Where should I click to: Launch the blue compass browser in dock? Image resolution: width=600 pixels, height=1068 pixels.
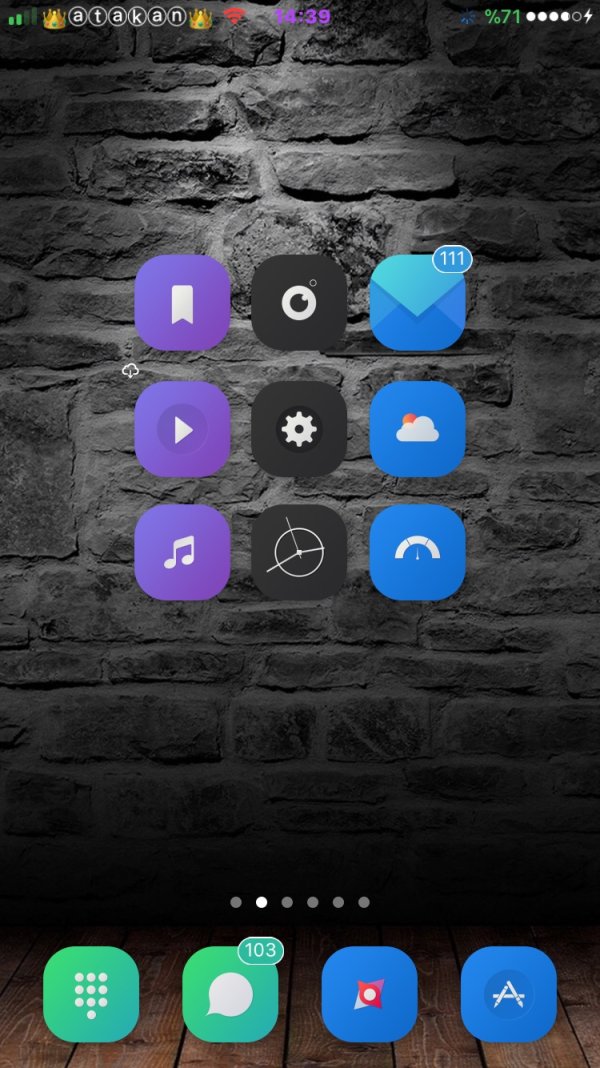click(369, 994)
